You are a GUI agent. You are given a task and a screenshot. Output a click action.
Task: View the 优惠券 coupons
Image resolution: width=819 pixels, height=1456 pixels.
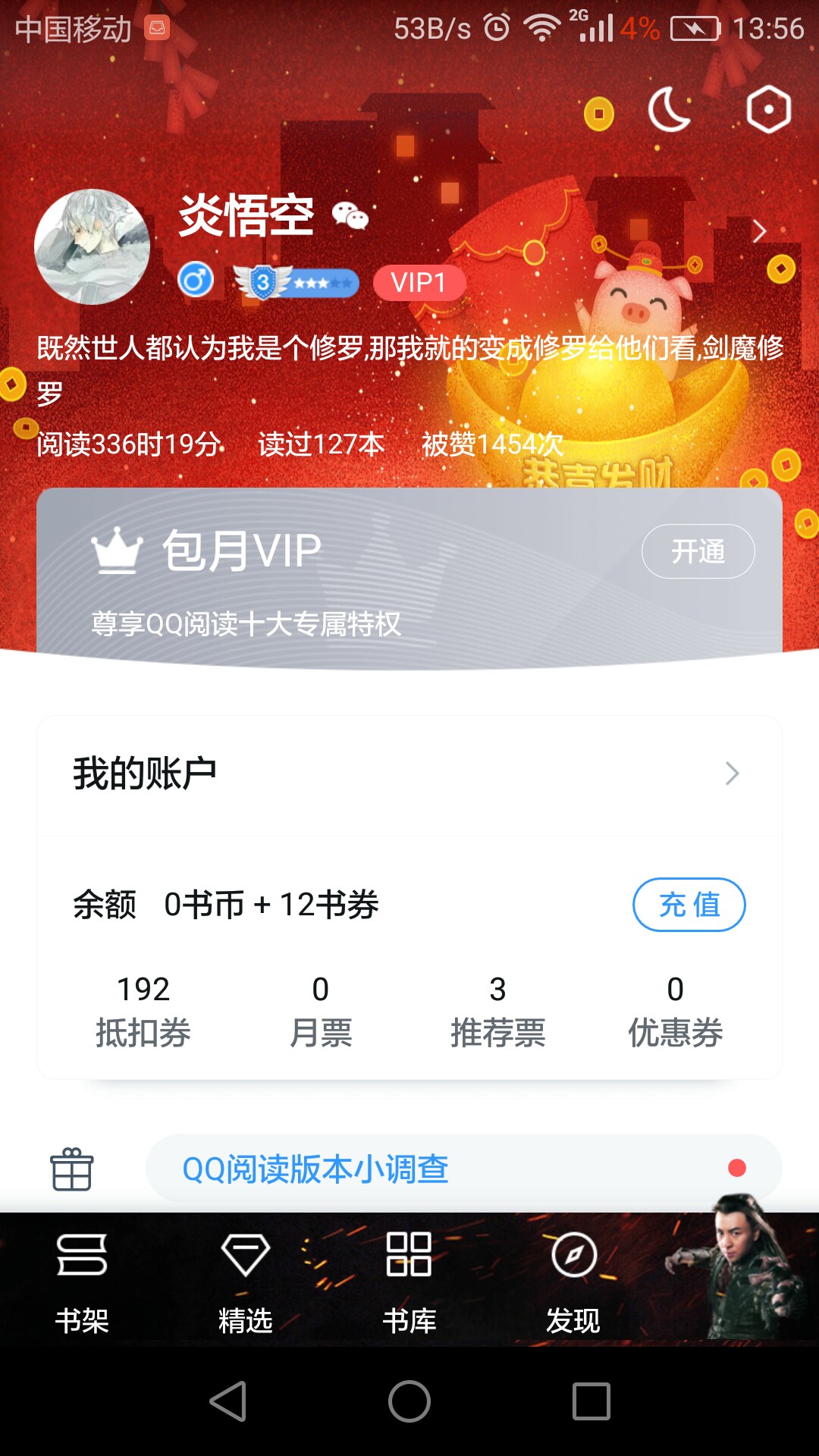tap(675, 1012)
